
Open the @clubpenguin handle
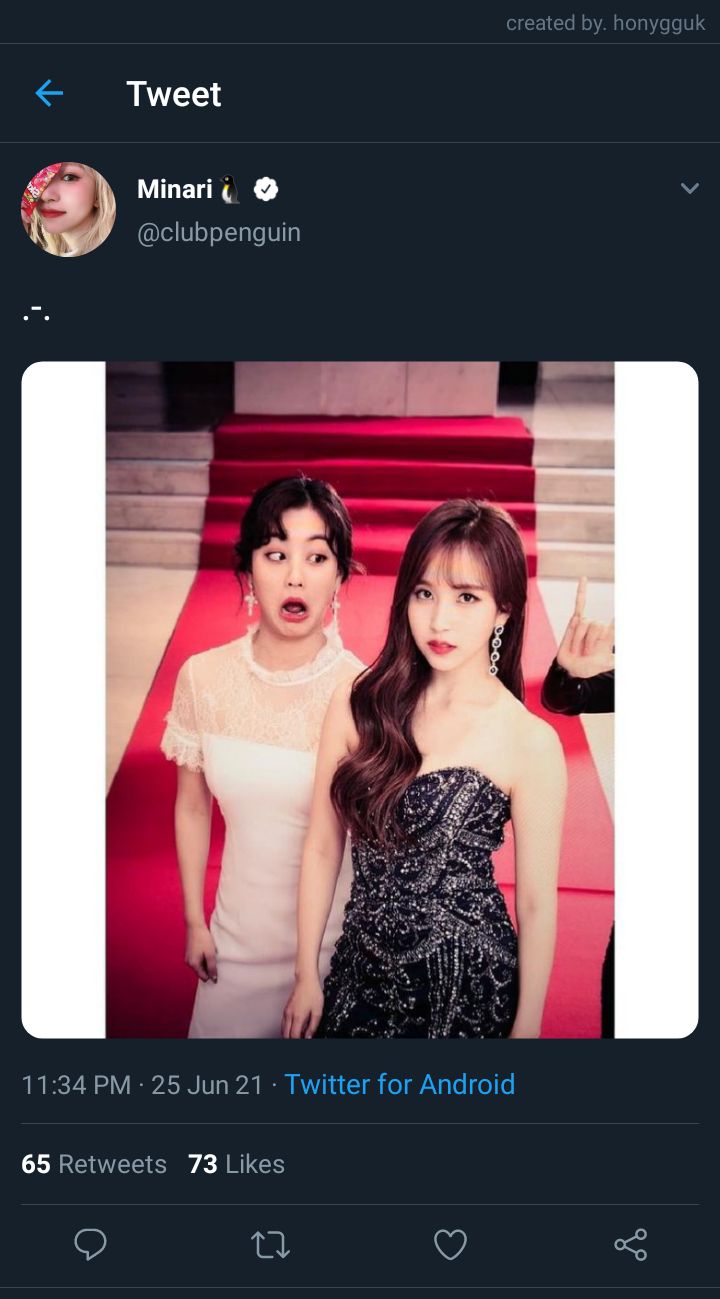point(218,233)
